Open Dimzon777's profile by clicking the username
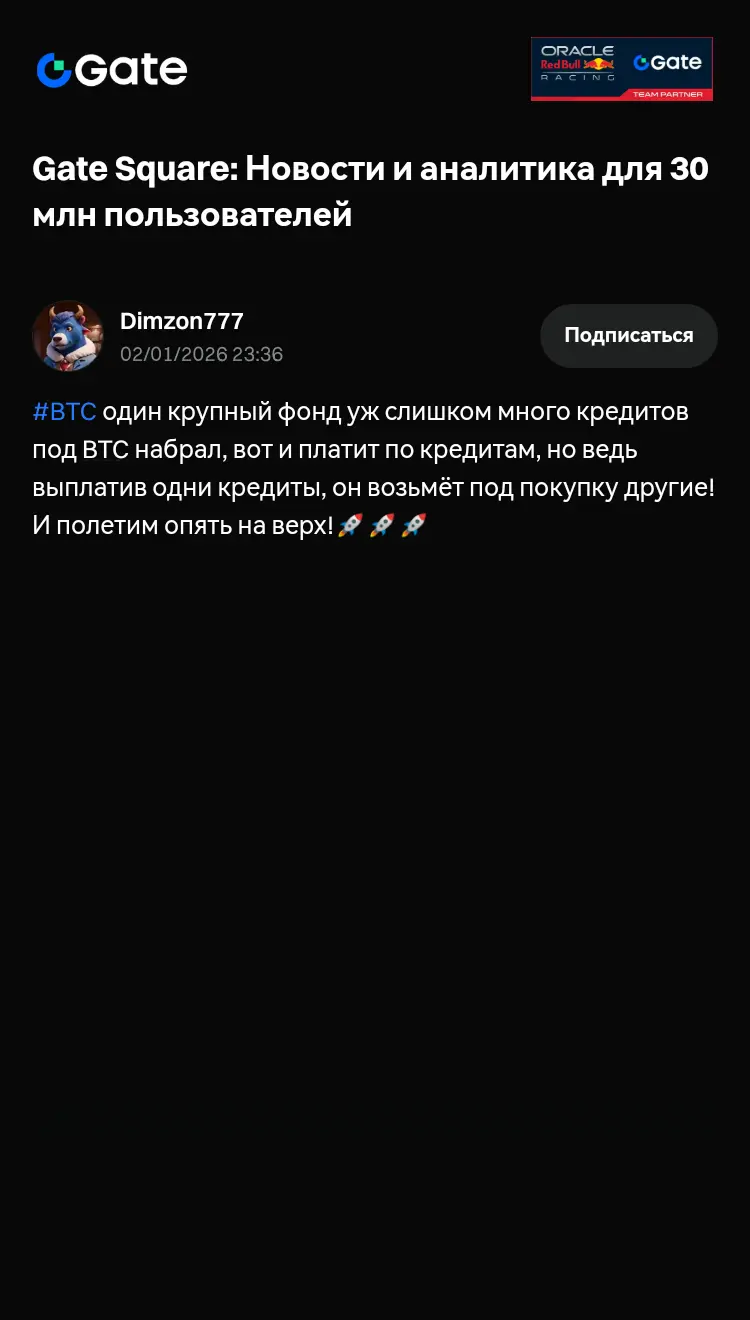Image resolution: width=750 pixels, height=1320 pixels. (x=181, y=321)
